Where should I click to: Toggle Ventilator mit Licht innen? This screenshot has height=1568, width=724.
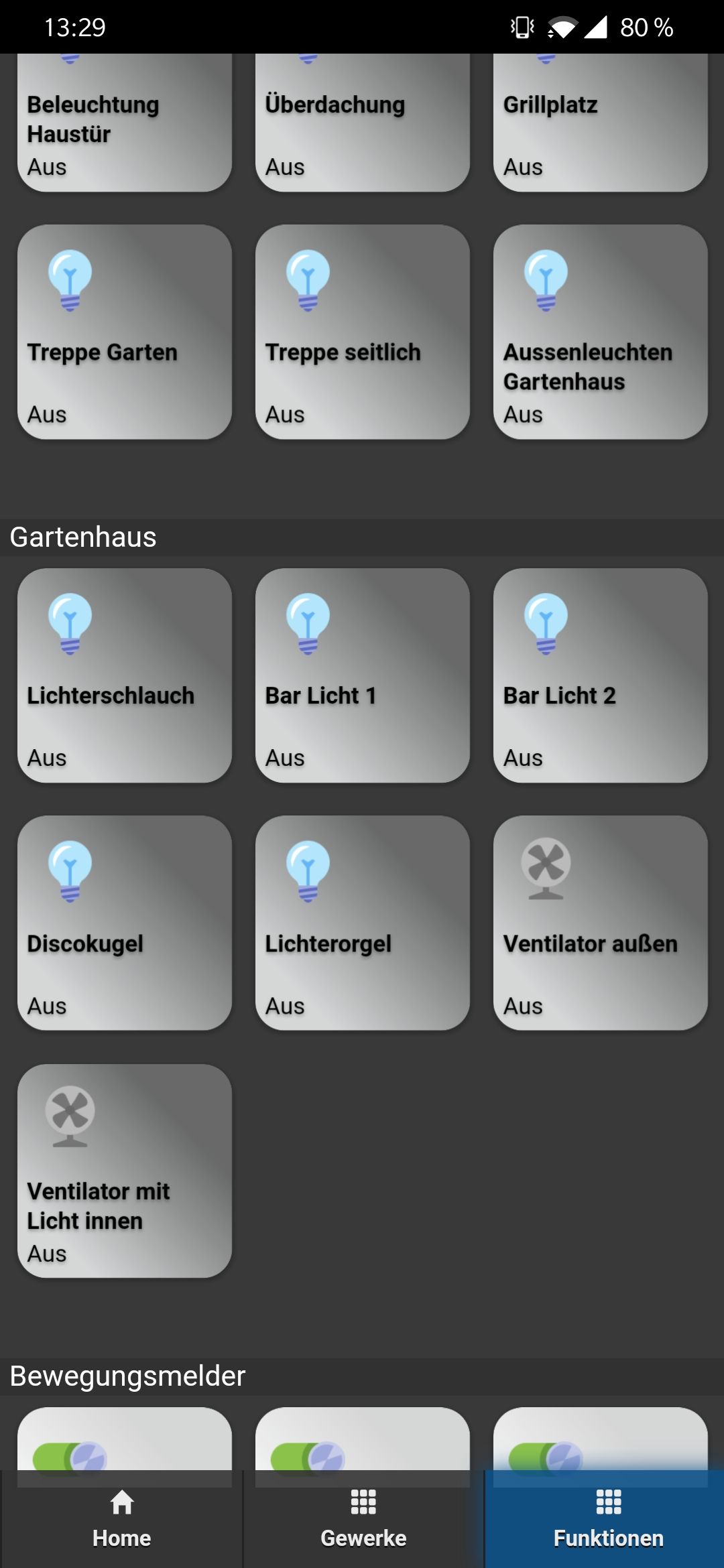[x=125, y=1171]
